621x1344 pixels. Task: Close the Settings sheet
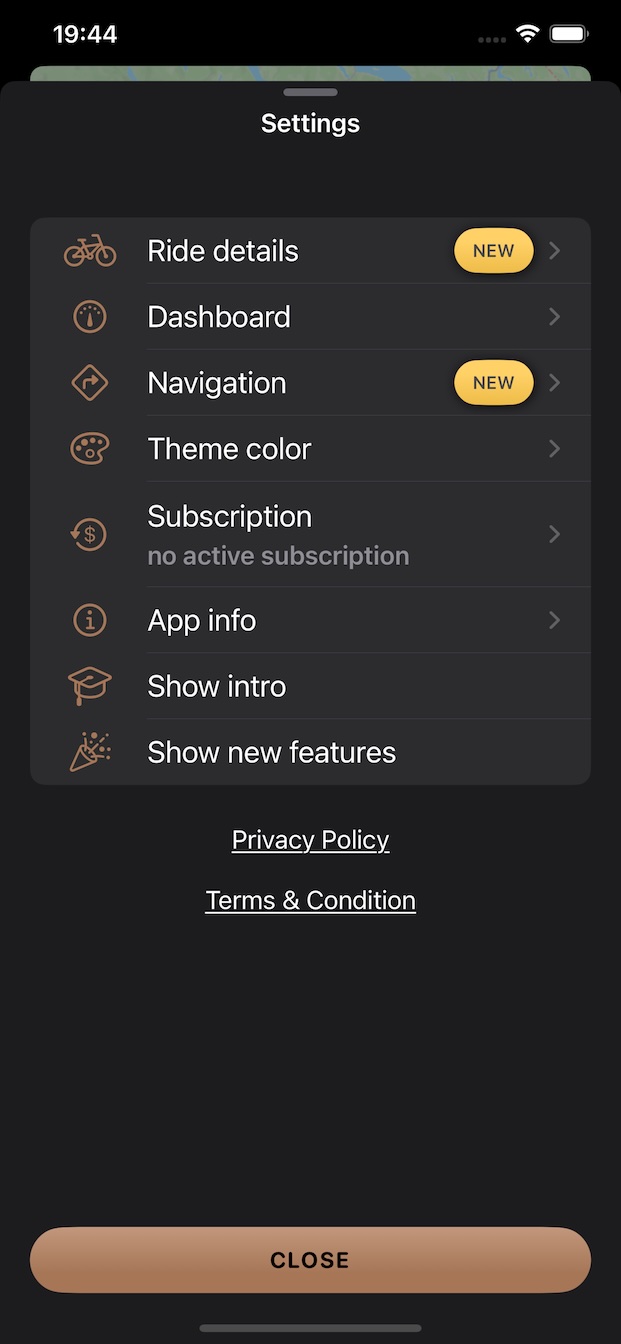(x=310, y=1260)
